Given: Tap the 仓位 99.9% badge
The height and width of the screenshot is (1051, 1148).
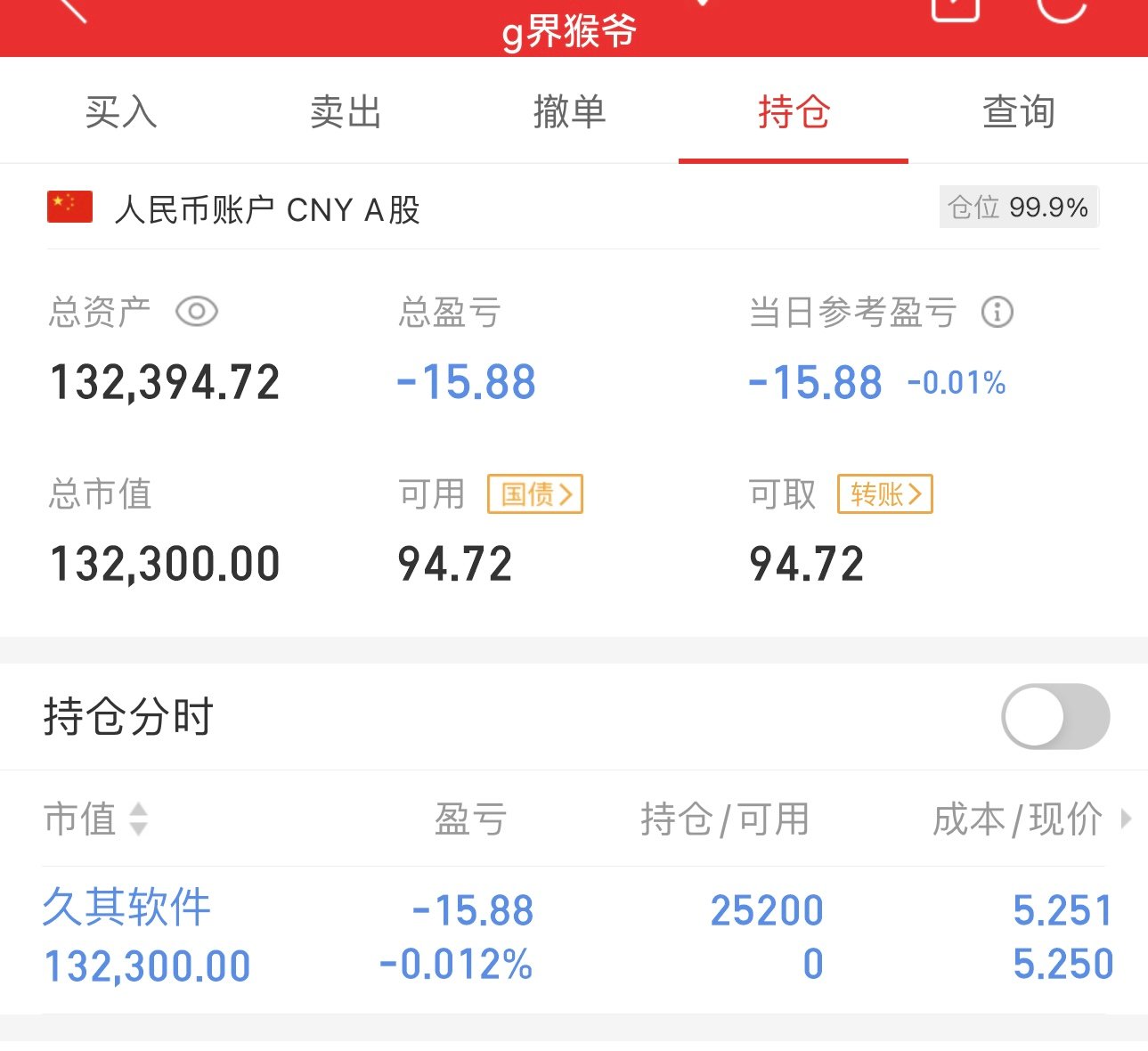Looking at the screenshot, I should [x=1019, y=208].
